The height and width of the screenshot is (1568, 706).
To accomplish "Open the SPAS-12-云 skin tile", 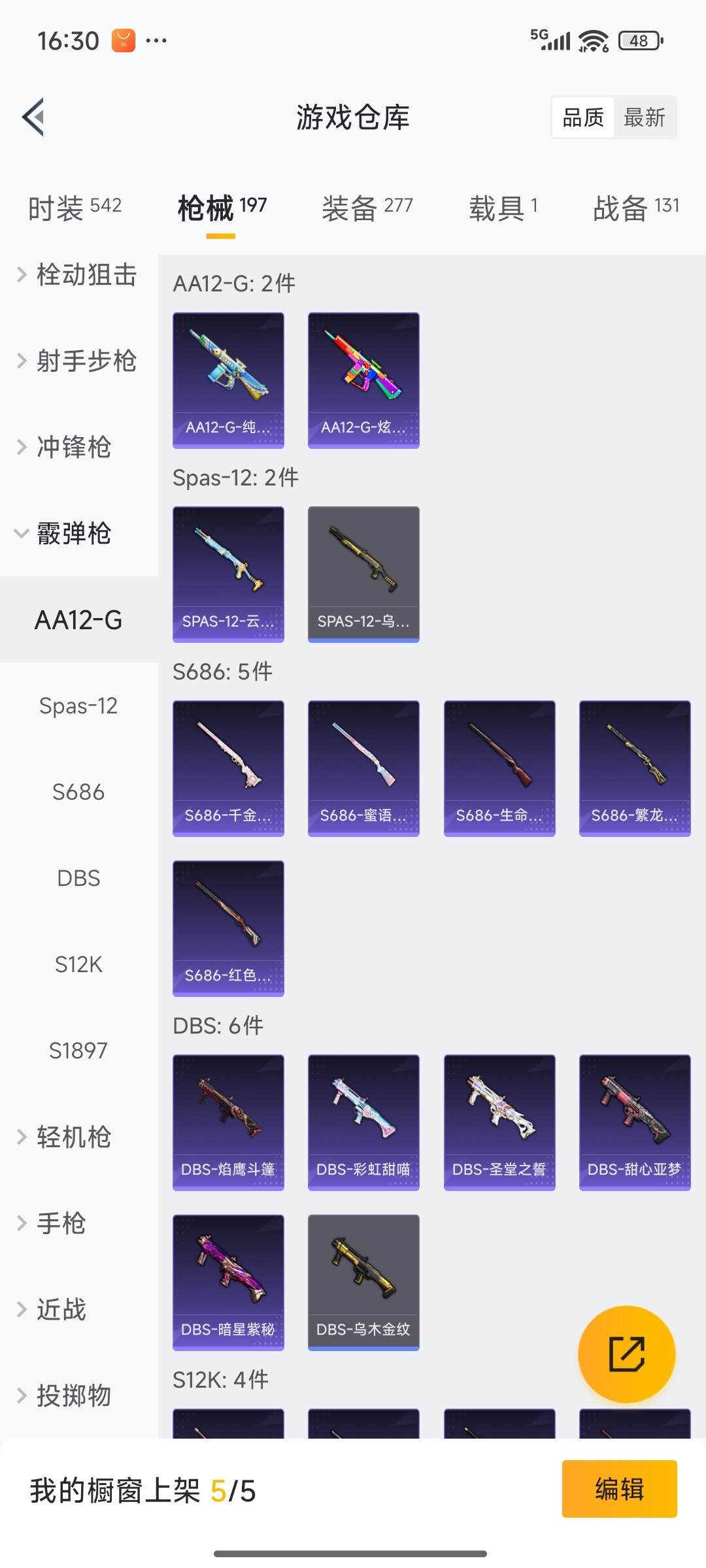I will (228, 574).
